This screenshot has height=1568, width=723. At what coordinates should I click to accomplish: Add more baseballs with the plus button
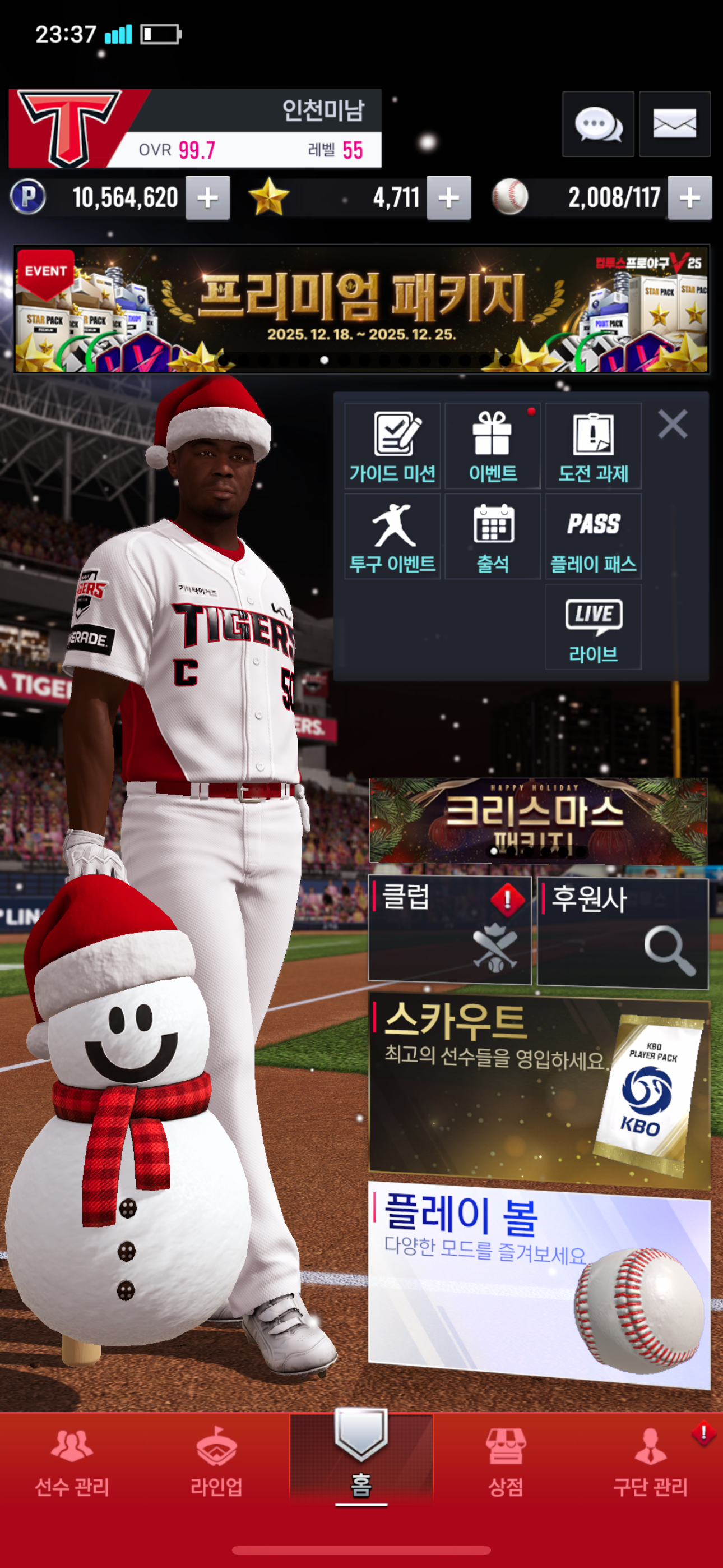click(x=689, y=198)
